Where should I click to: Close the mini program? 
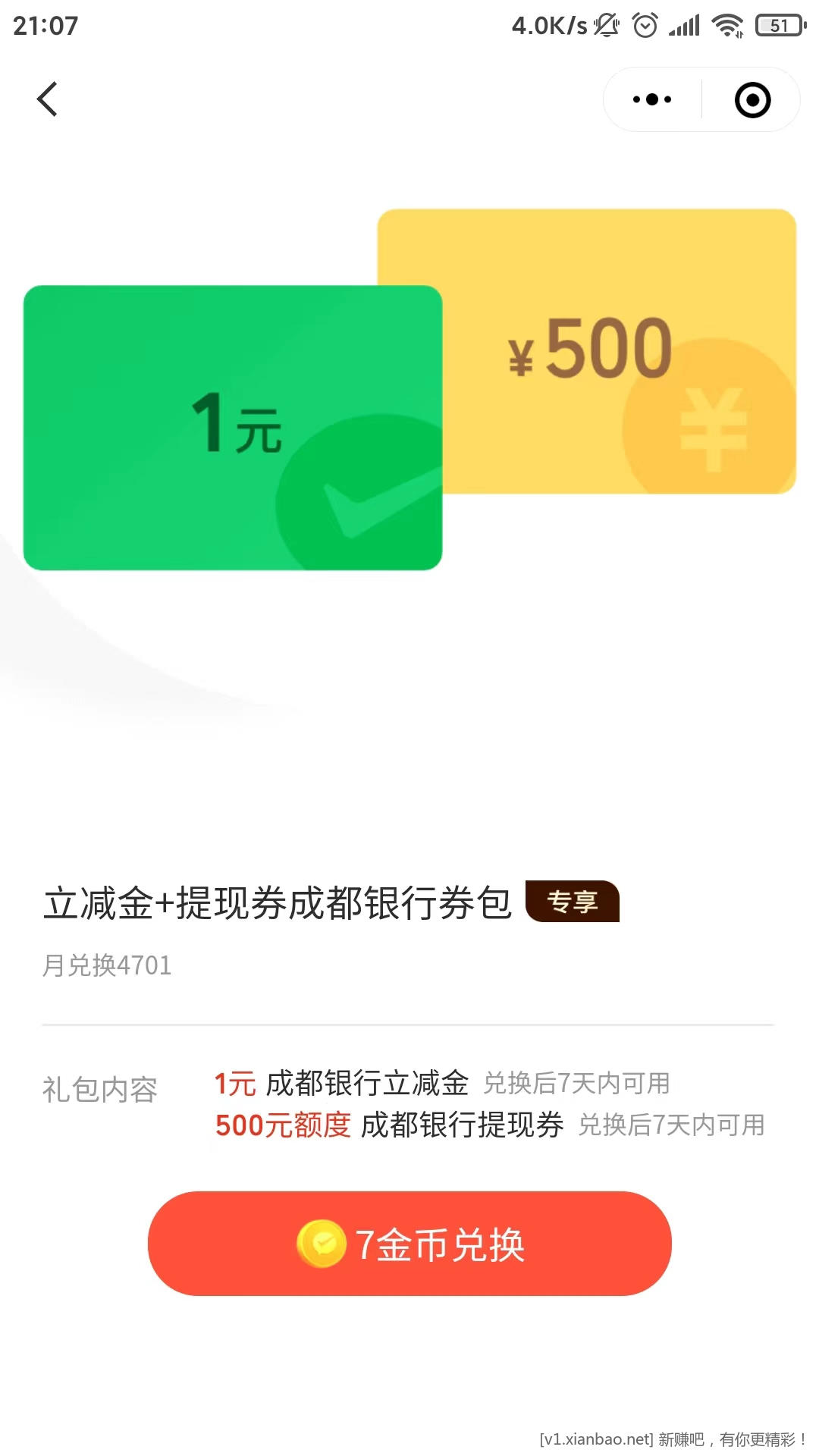pos(752,100)
